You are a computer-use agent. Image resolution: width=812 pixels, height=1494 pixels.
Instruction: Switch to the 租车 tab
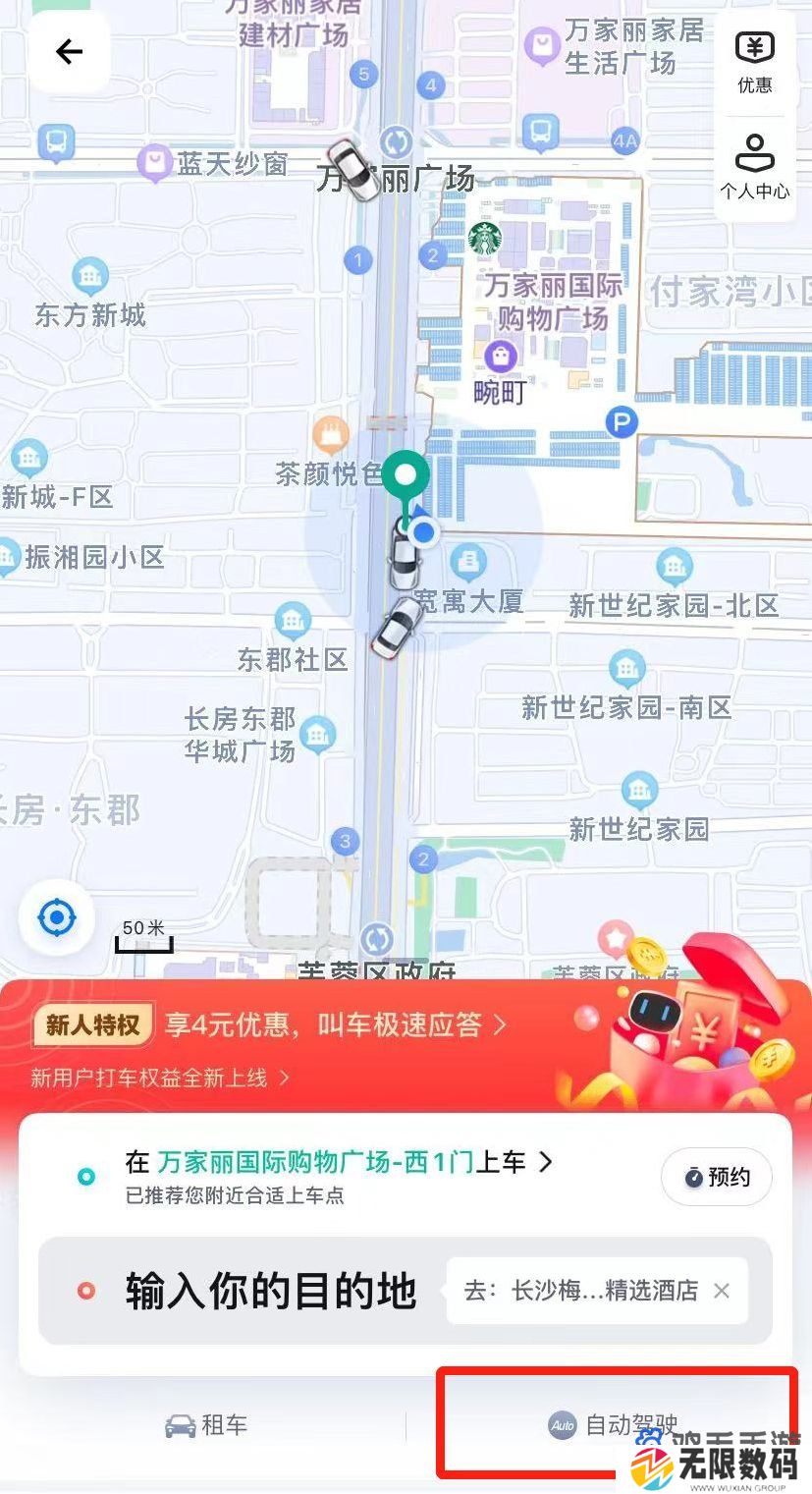206,1425
